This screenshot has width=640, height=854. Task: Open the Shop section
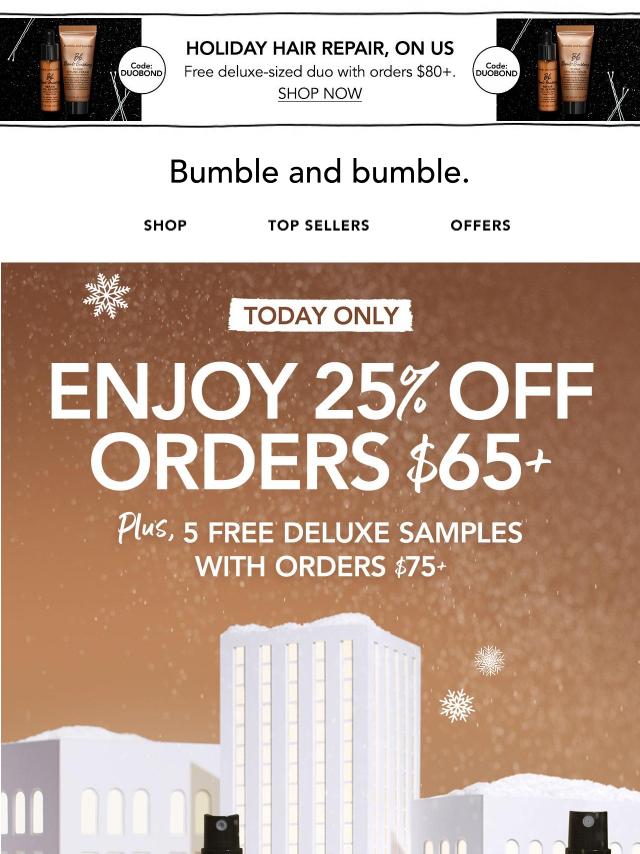click(x=165, y=226)
